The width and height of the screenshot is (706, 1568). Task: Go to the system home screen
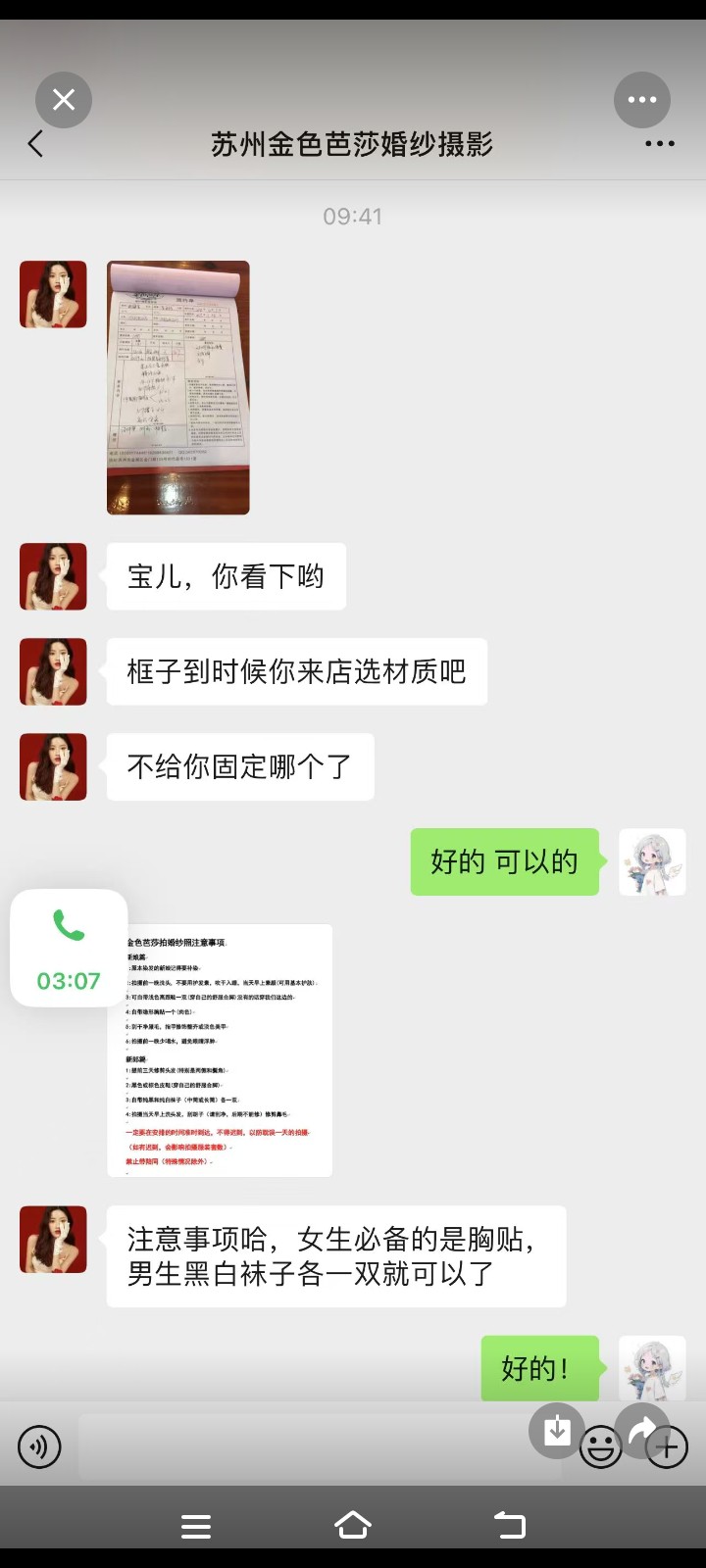pos(353,1525)
